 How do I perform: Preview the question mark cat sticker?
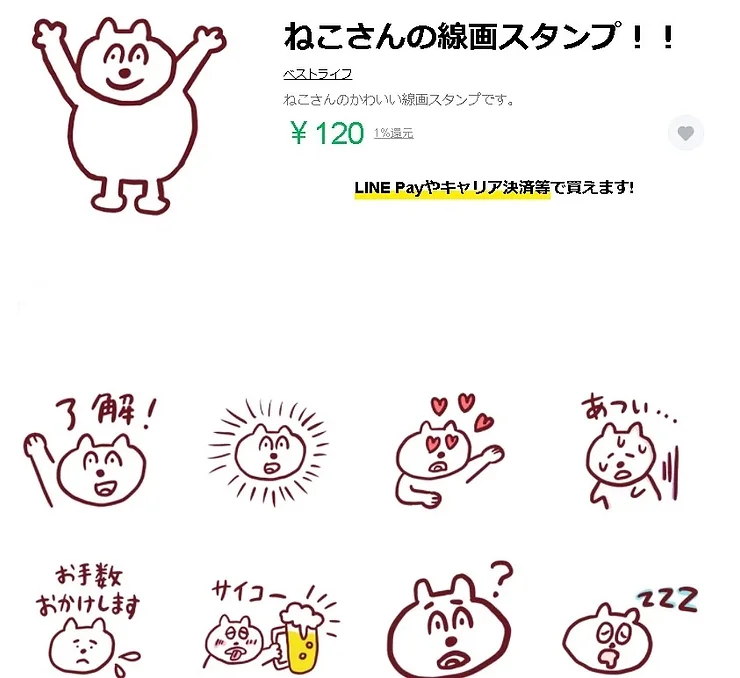[448, 620]
